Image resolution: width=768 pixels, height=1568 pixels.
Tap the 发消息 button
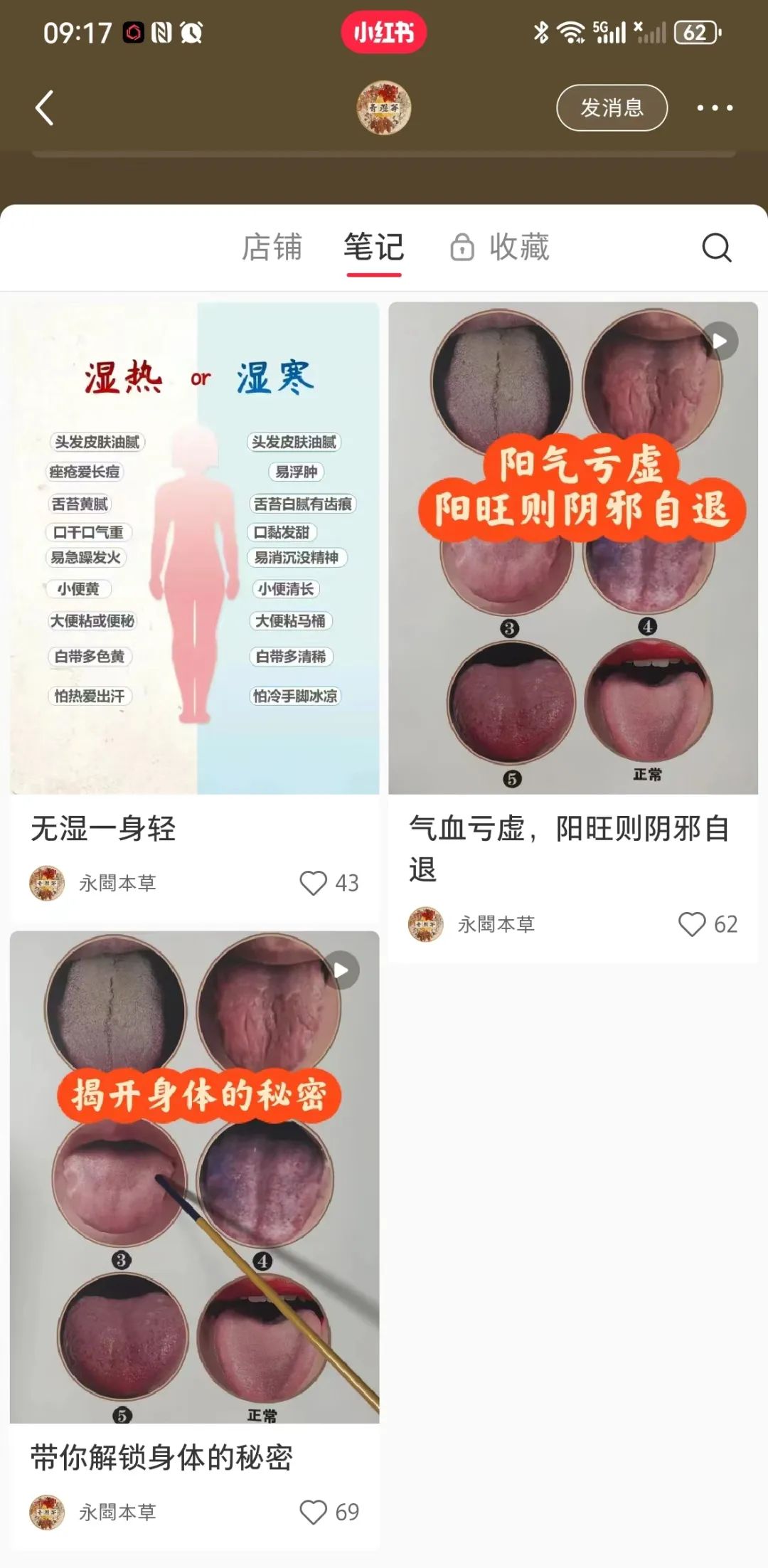(612, 108)
